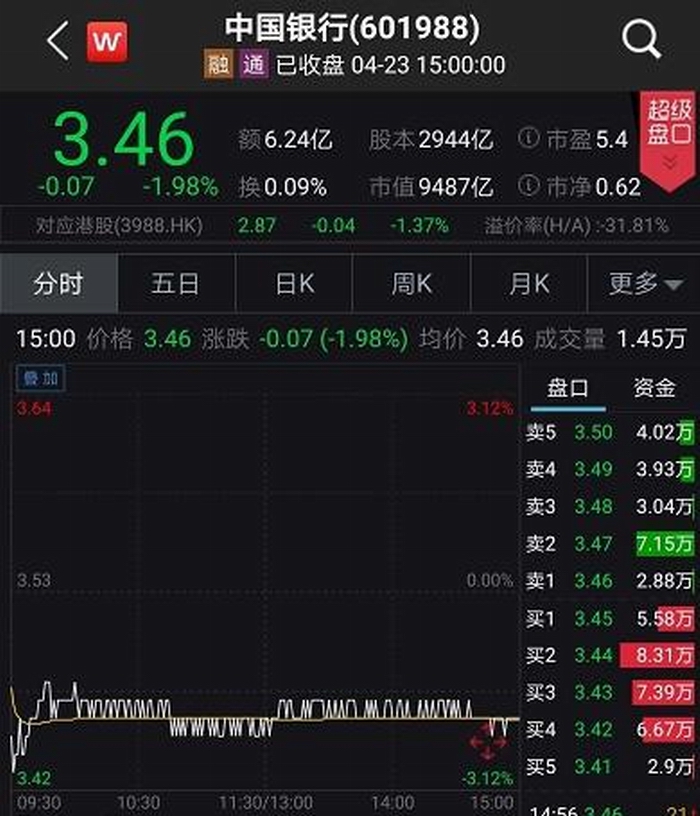Switch to the 五日 chart tab
The image size is (700, 816).
176,284
